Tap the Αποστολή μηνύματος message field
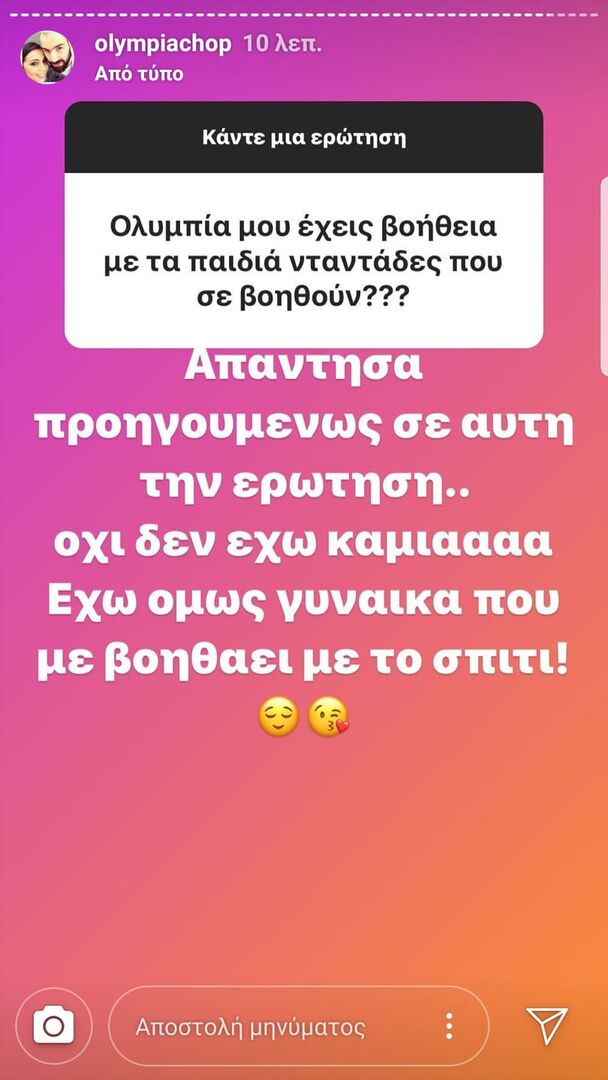The image size is (608, 1080). (270, 1027)
